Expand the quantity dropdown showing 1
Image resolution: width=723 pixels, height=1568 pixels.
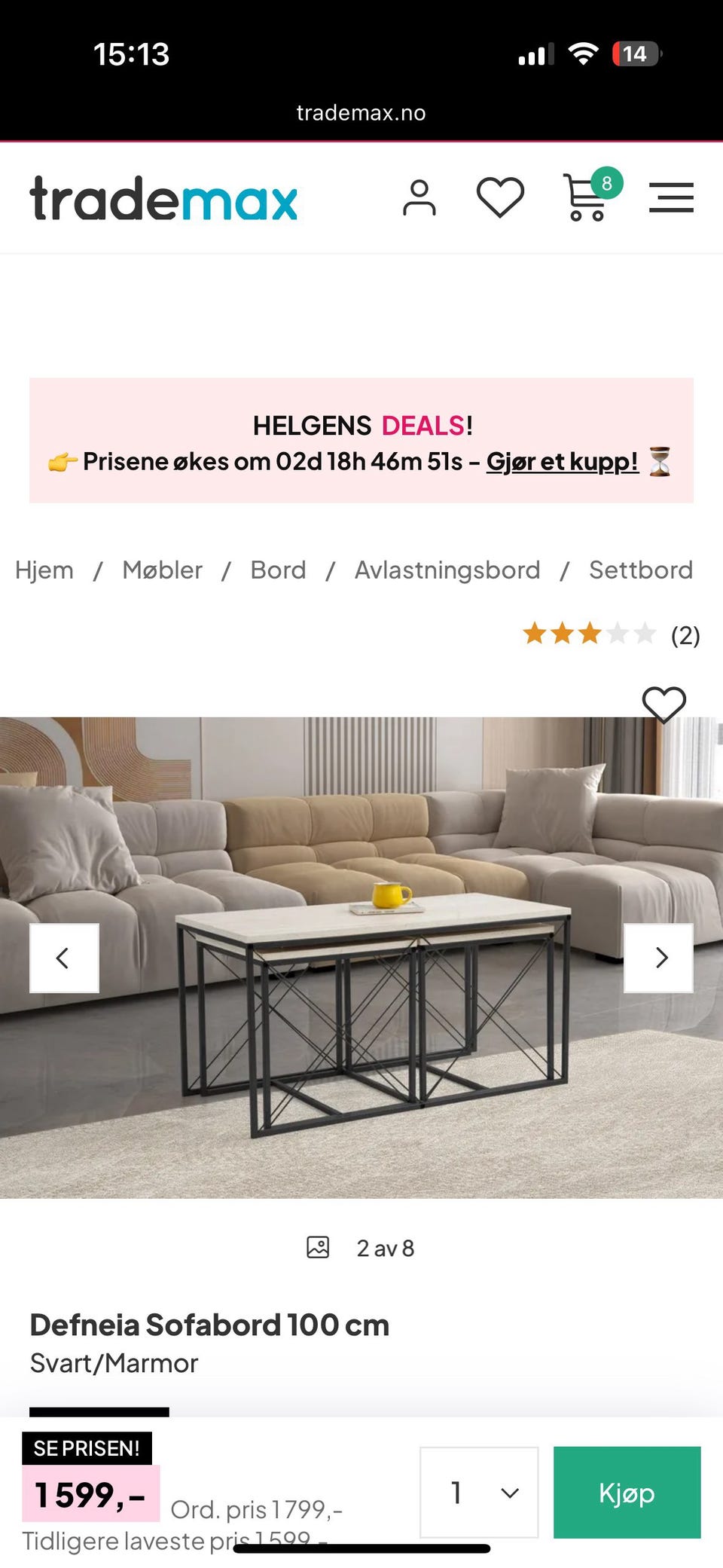(x=480, y=1493)
